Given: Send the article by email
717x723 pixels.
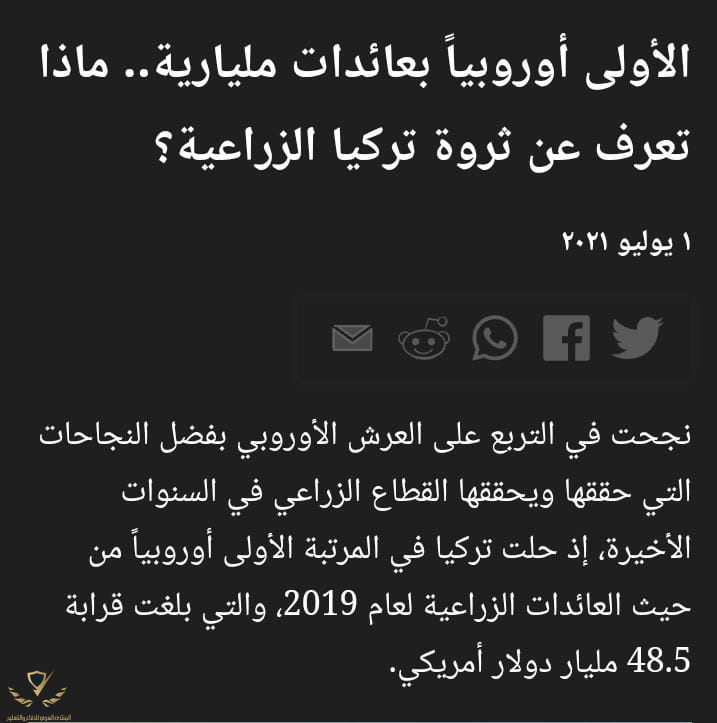Looking at the screenshot, I should click(x=352, y=338).
